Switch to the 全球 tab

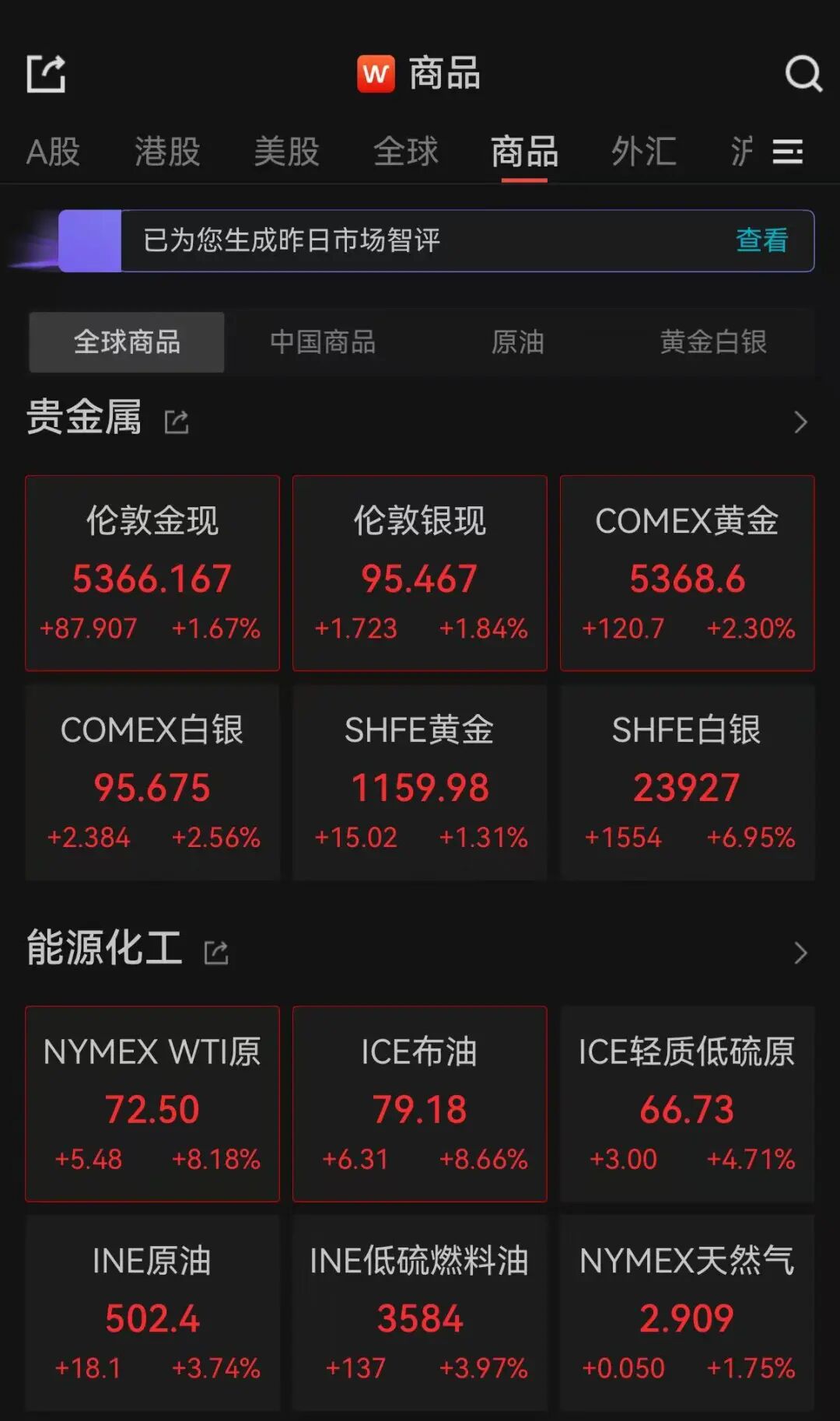(405, 152)
